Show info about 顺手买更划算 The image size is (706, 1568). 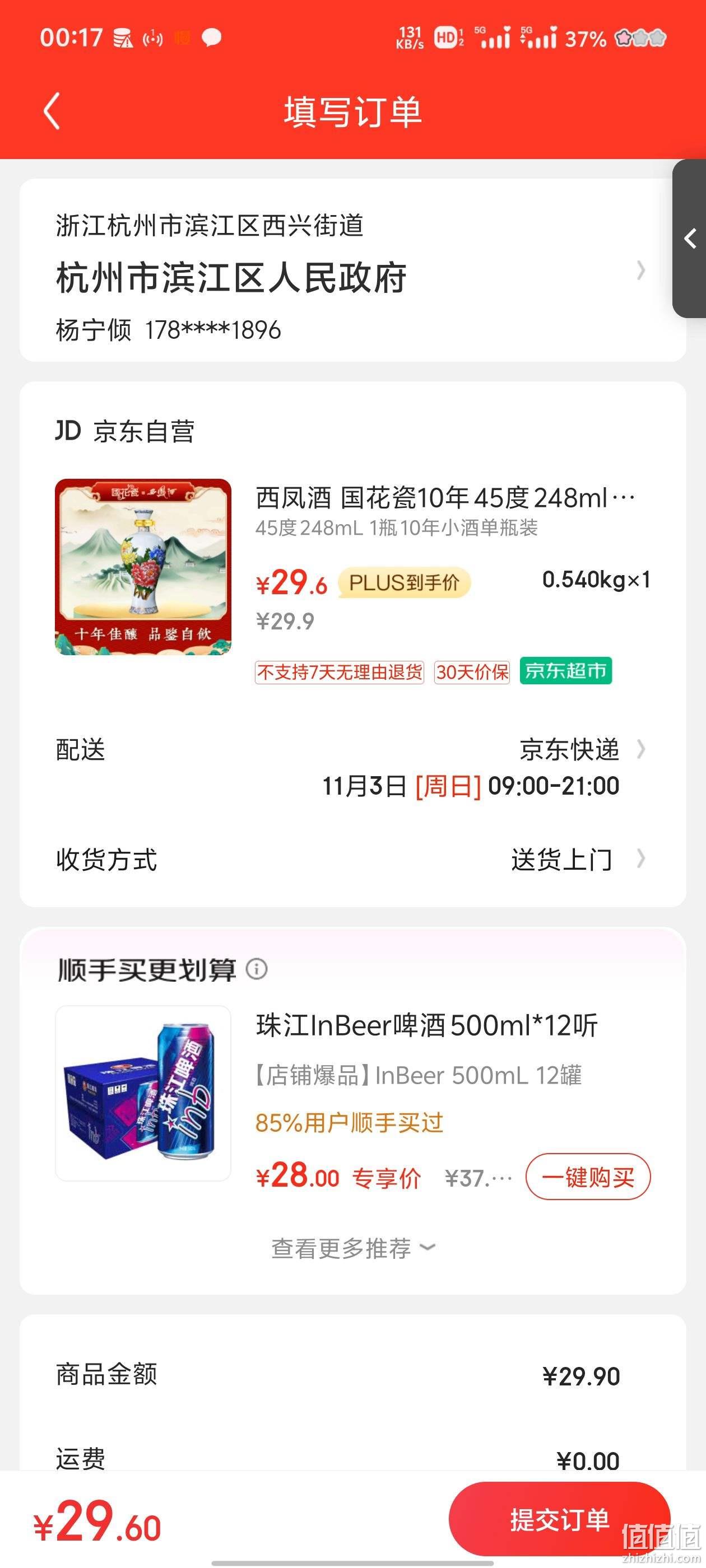257,968
